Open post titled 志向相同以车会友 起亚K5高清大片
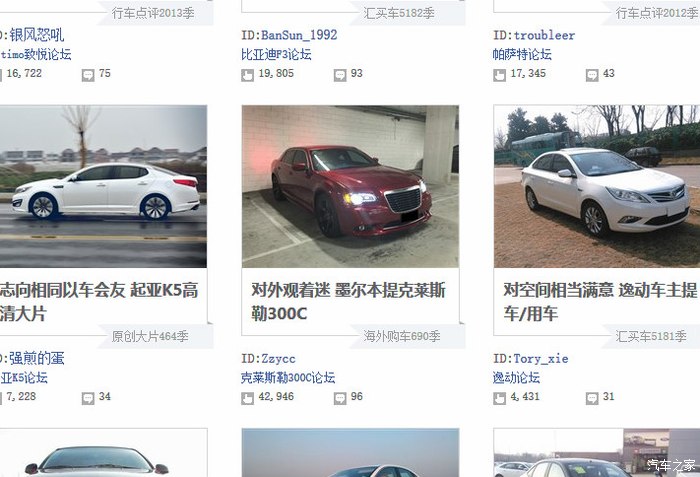This screenshot has height=477, width=700. pyautogui.click(x=100, y=302)
